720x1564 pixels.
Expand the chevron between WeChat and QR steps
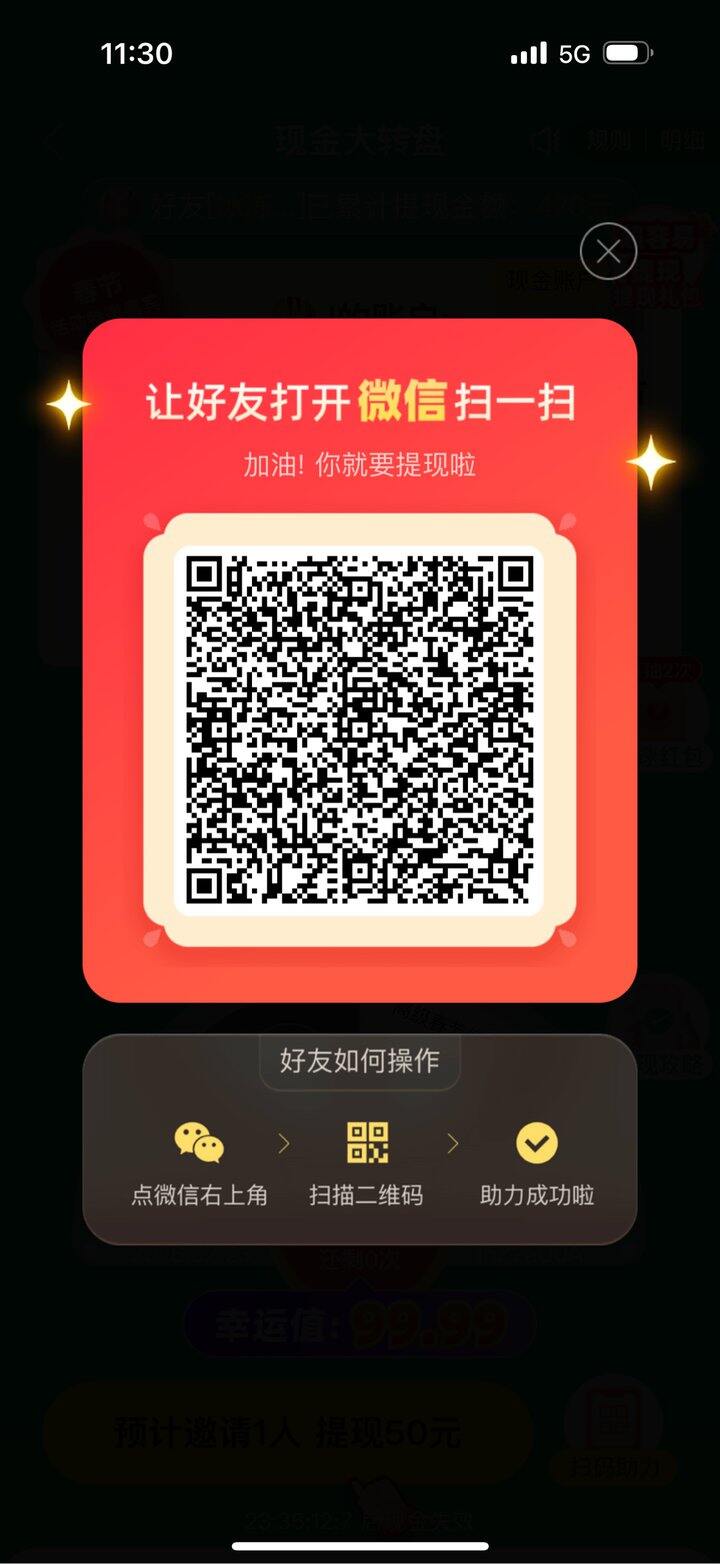point(283,1143)
